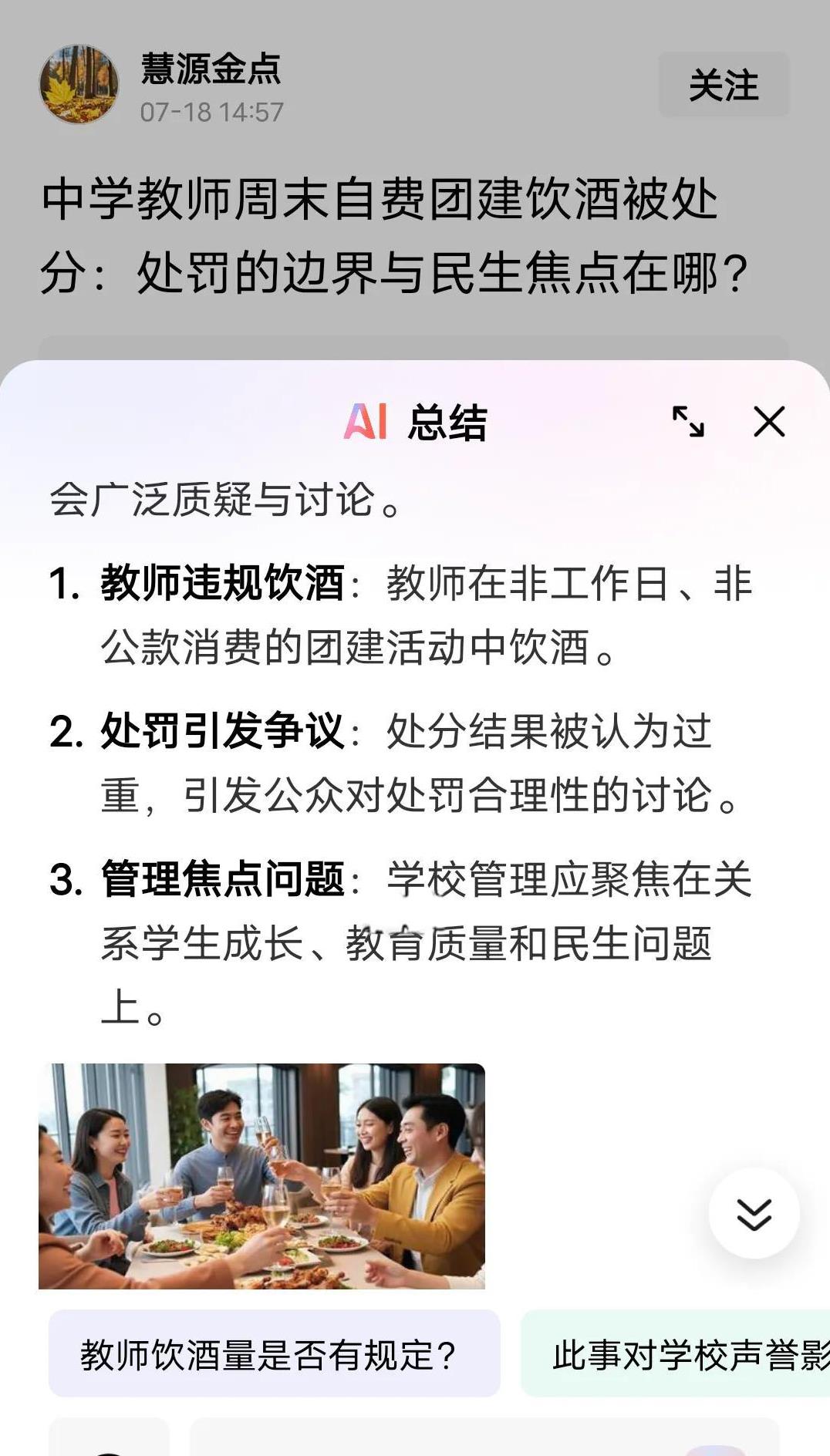
Task: Follow 慧源金点 with the 关注 button
Action: [x=724, y=85]
